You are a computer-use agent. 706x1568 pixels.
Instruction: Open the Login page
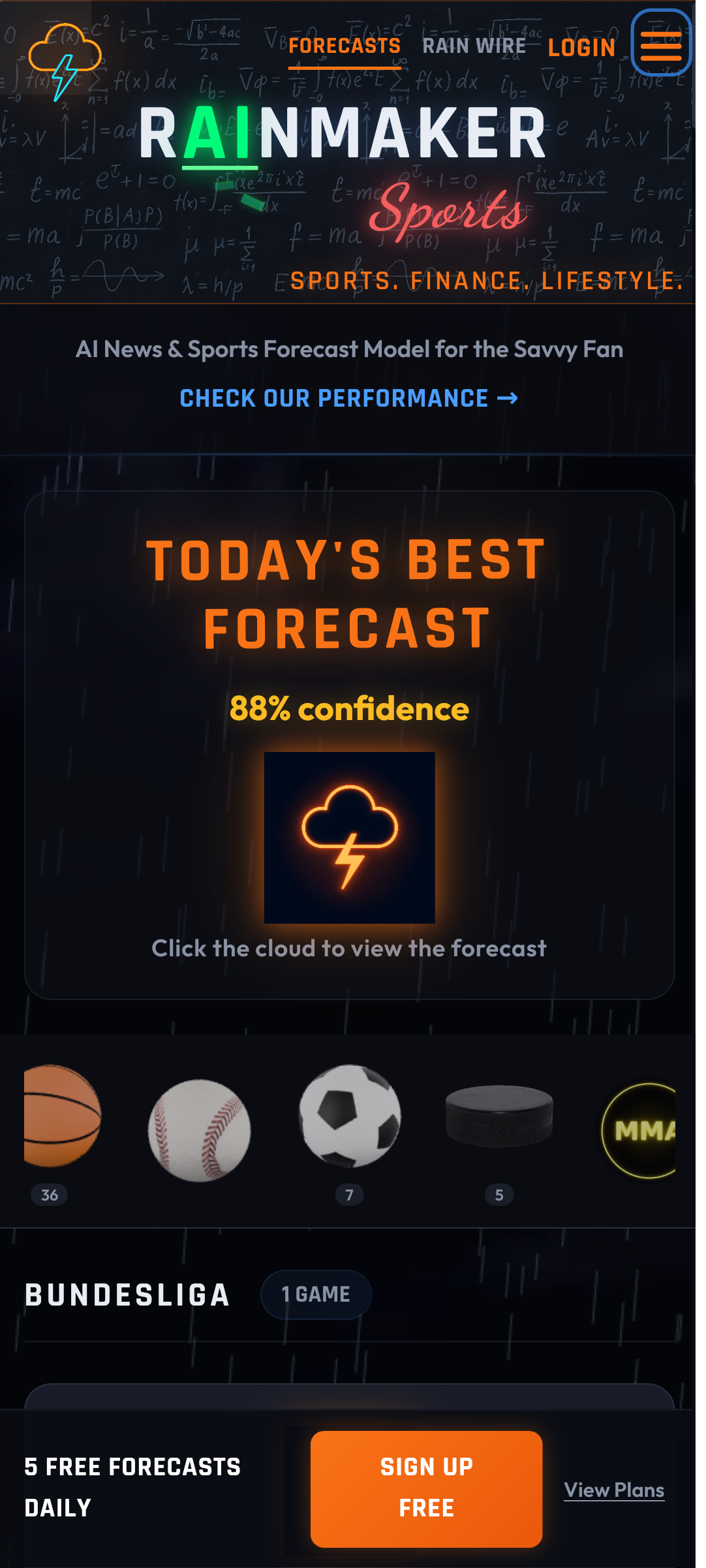(x=581, y=48)
